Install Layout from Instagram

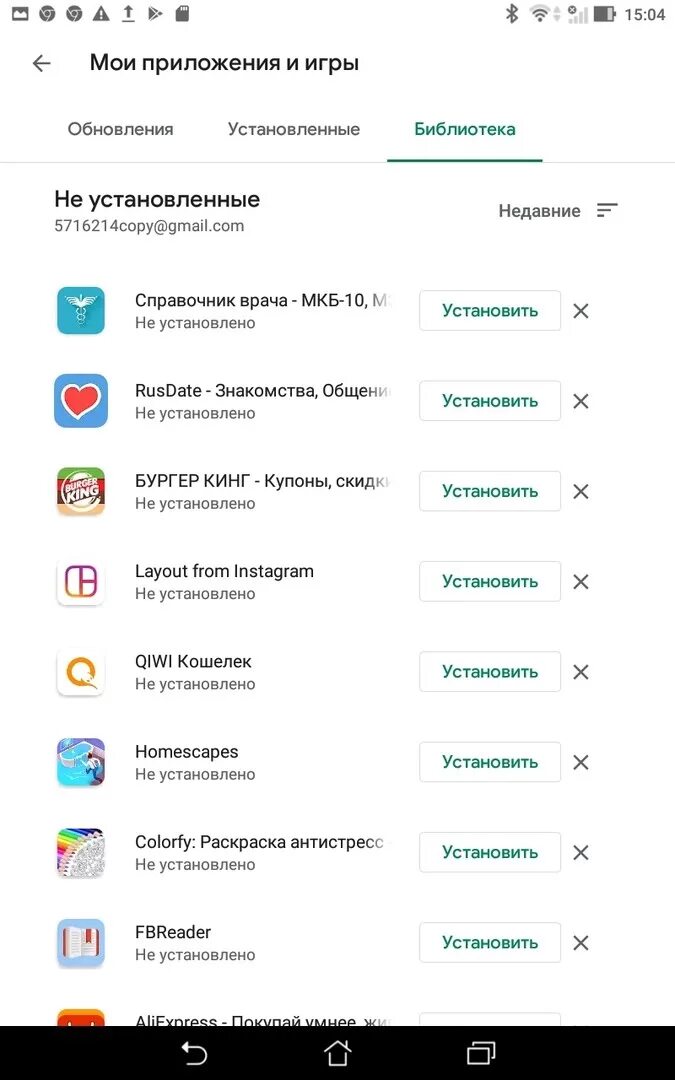(490, 581)
